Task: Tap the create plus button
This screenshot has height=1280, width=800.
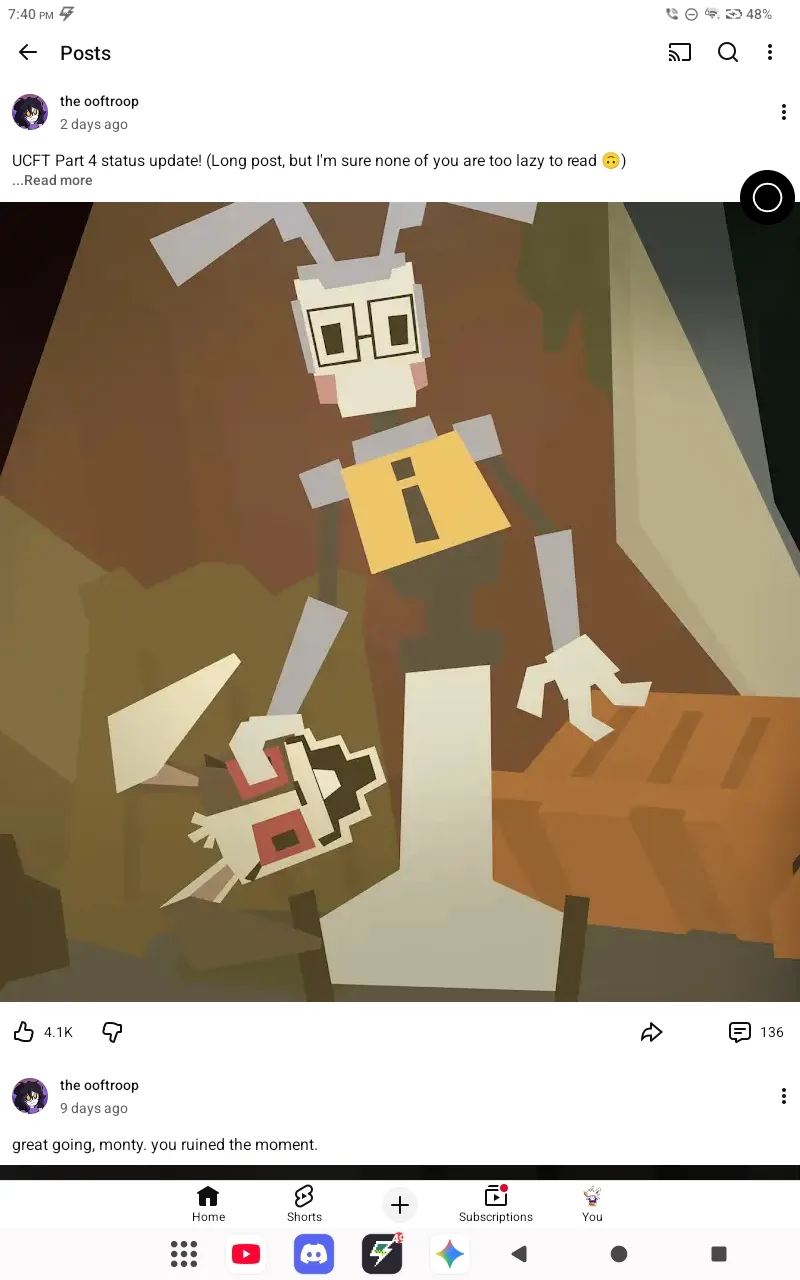Action: click(x=400, y=1205)
